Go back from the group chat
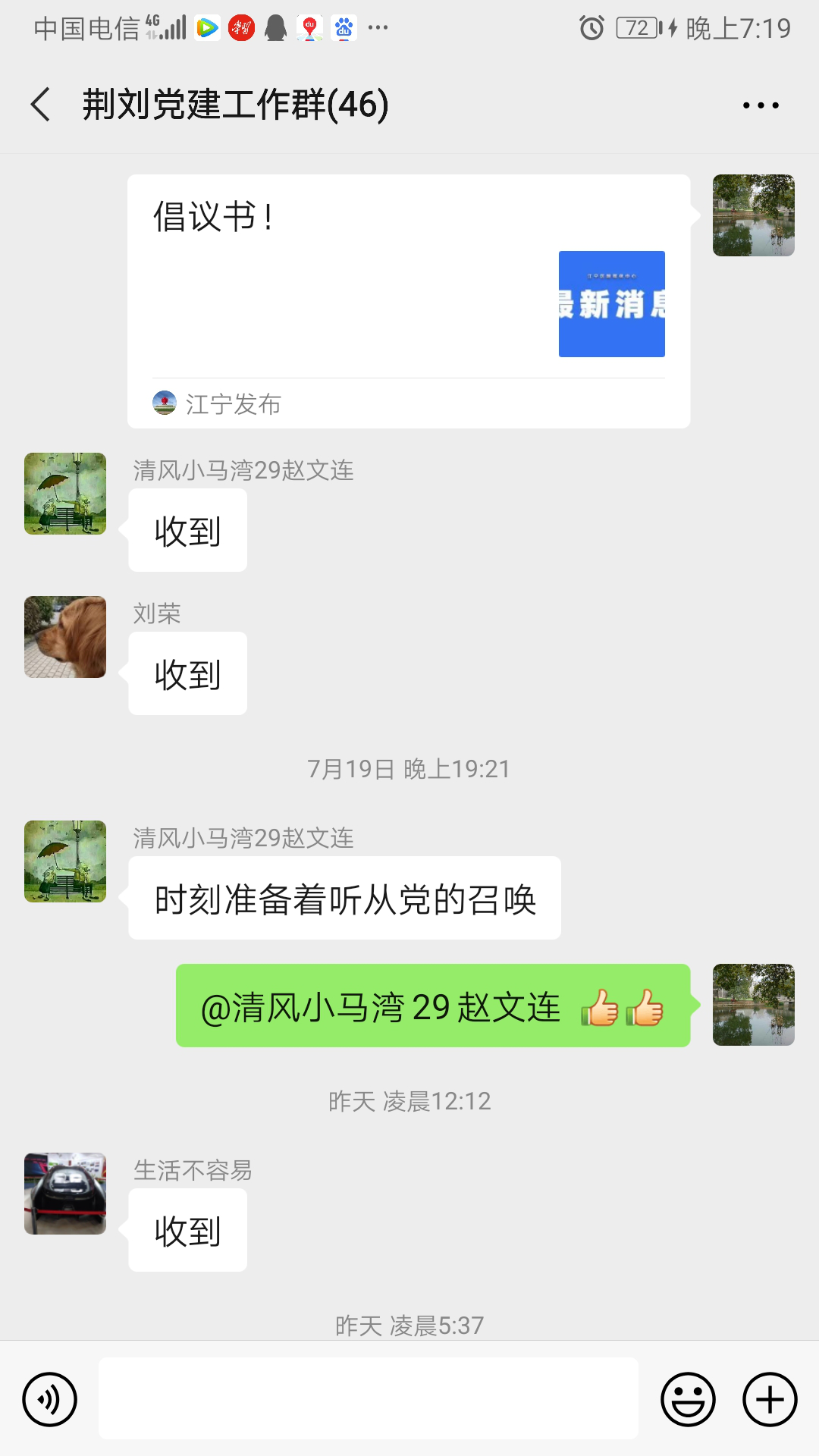The height and width of the screenshot is (1456, 819). coord(41,105)
